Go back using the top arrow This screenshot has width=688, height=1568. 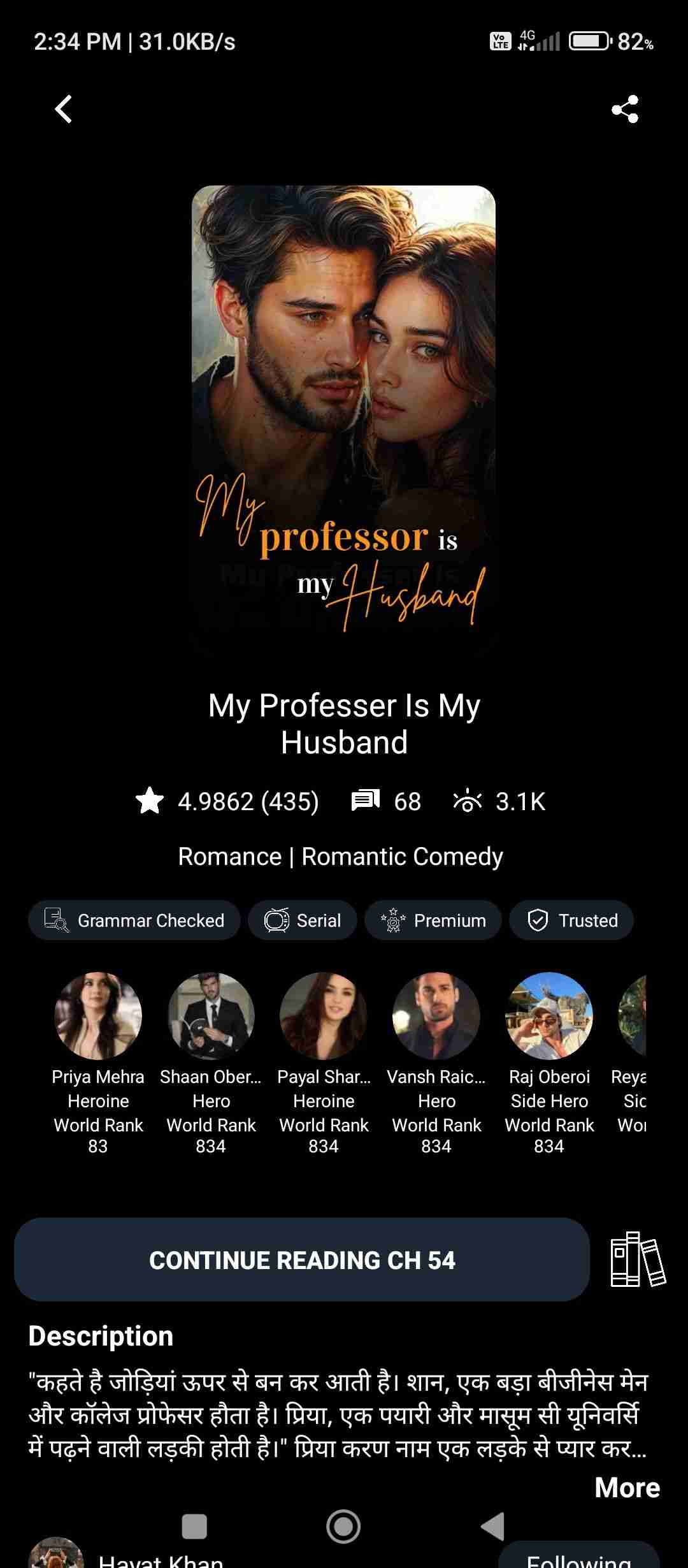[x=63, y=109]
